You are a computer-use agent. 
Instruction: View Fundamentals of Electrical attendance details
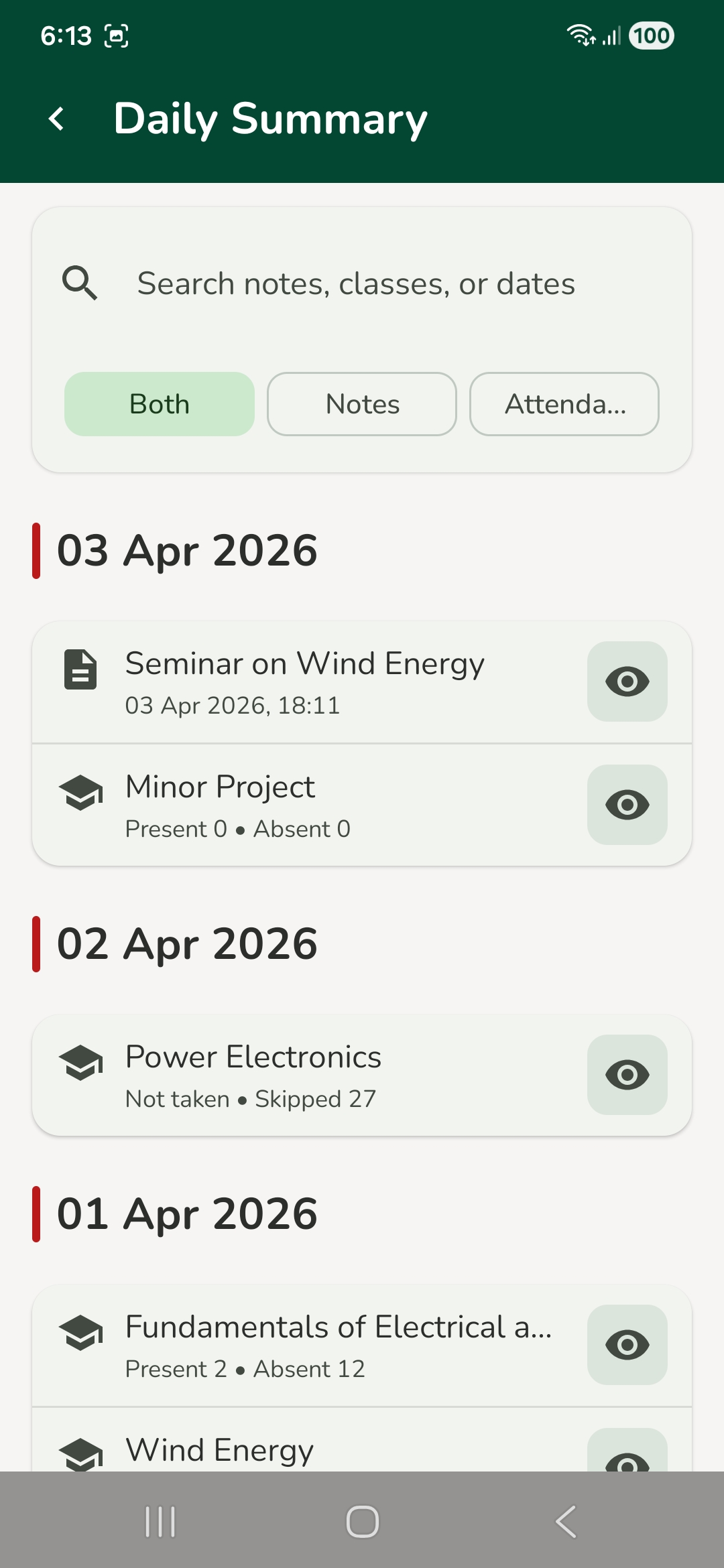tap(627, 1345)
